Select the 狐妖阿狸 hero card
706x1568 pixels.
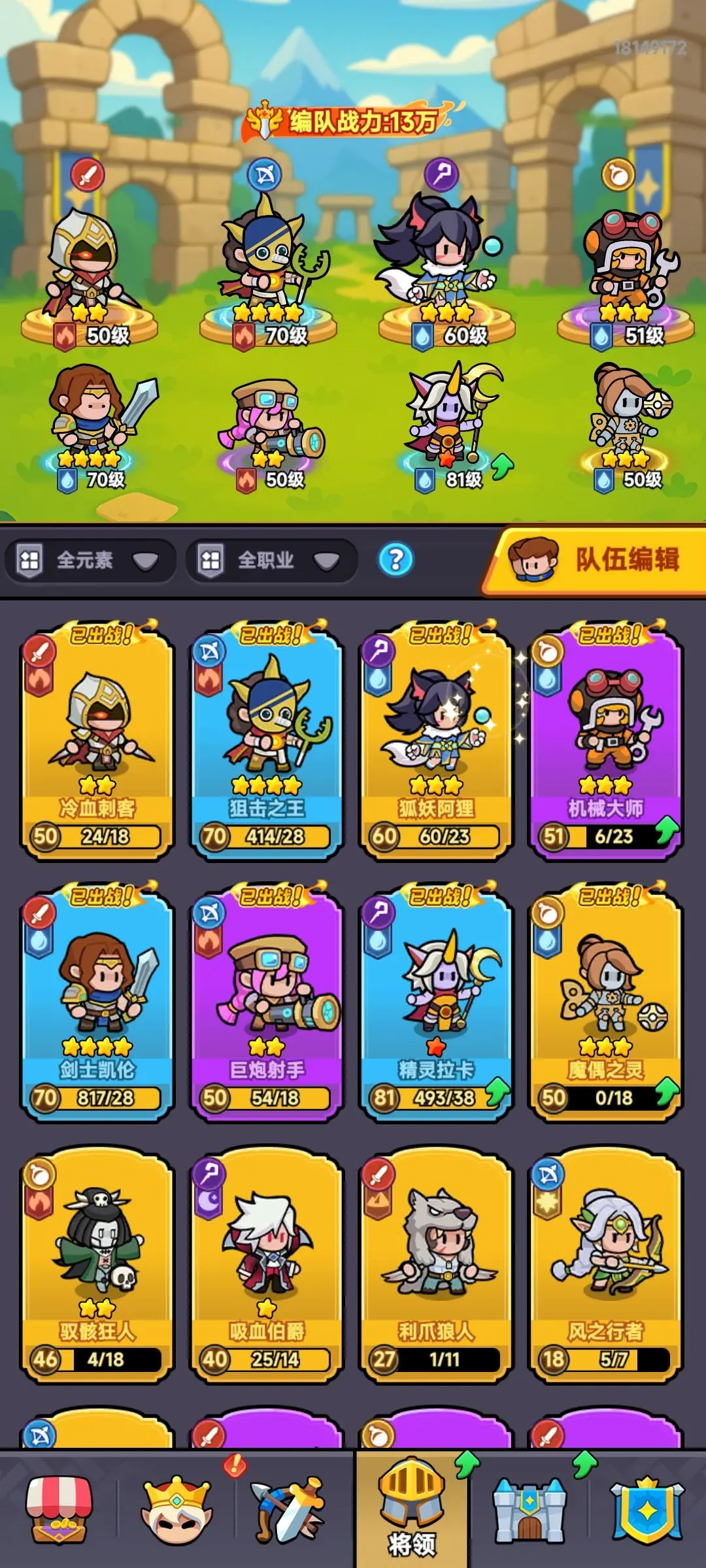pyautogui.click(x=436, y=742)
